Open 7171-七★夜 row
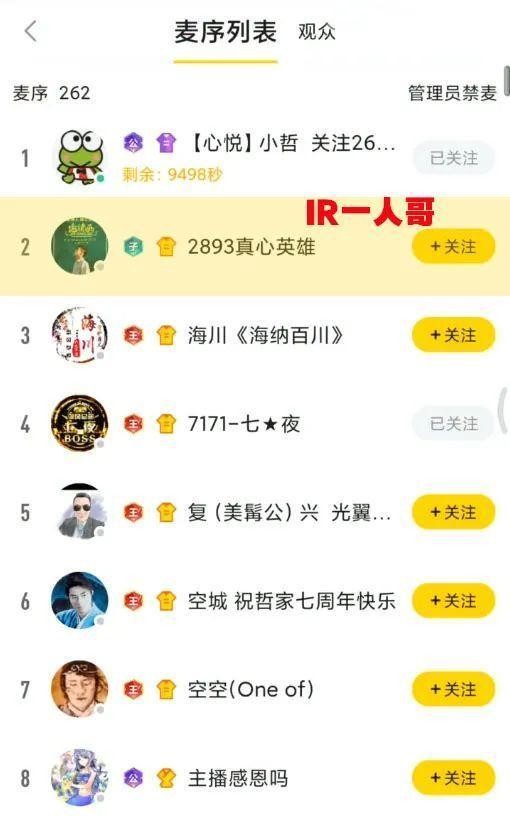Viewport: 510px width, 819px height. [255, 424]
